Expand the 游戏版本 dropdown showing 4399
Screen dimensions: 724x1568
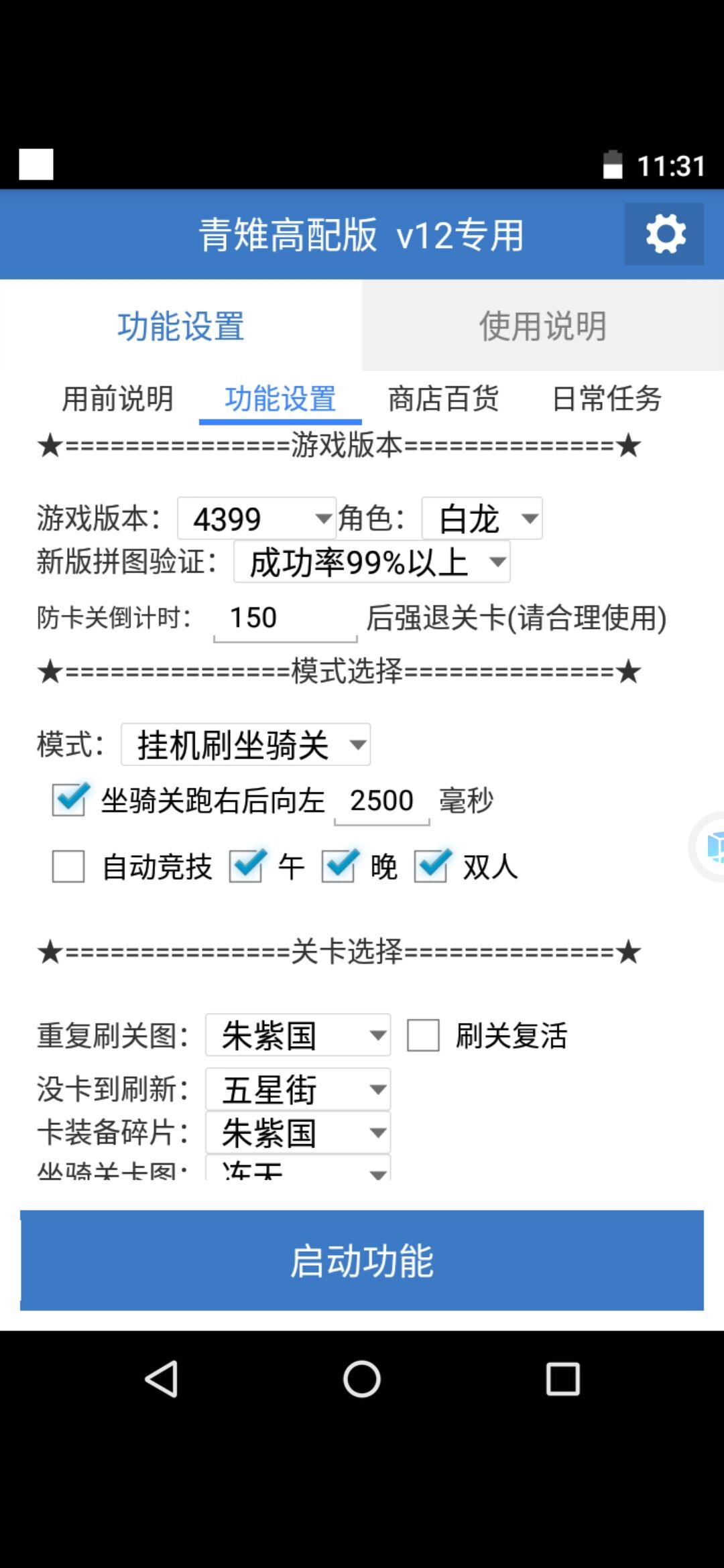[x=257, y=519]
